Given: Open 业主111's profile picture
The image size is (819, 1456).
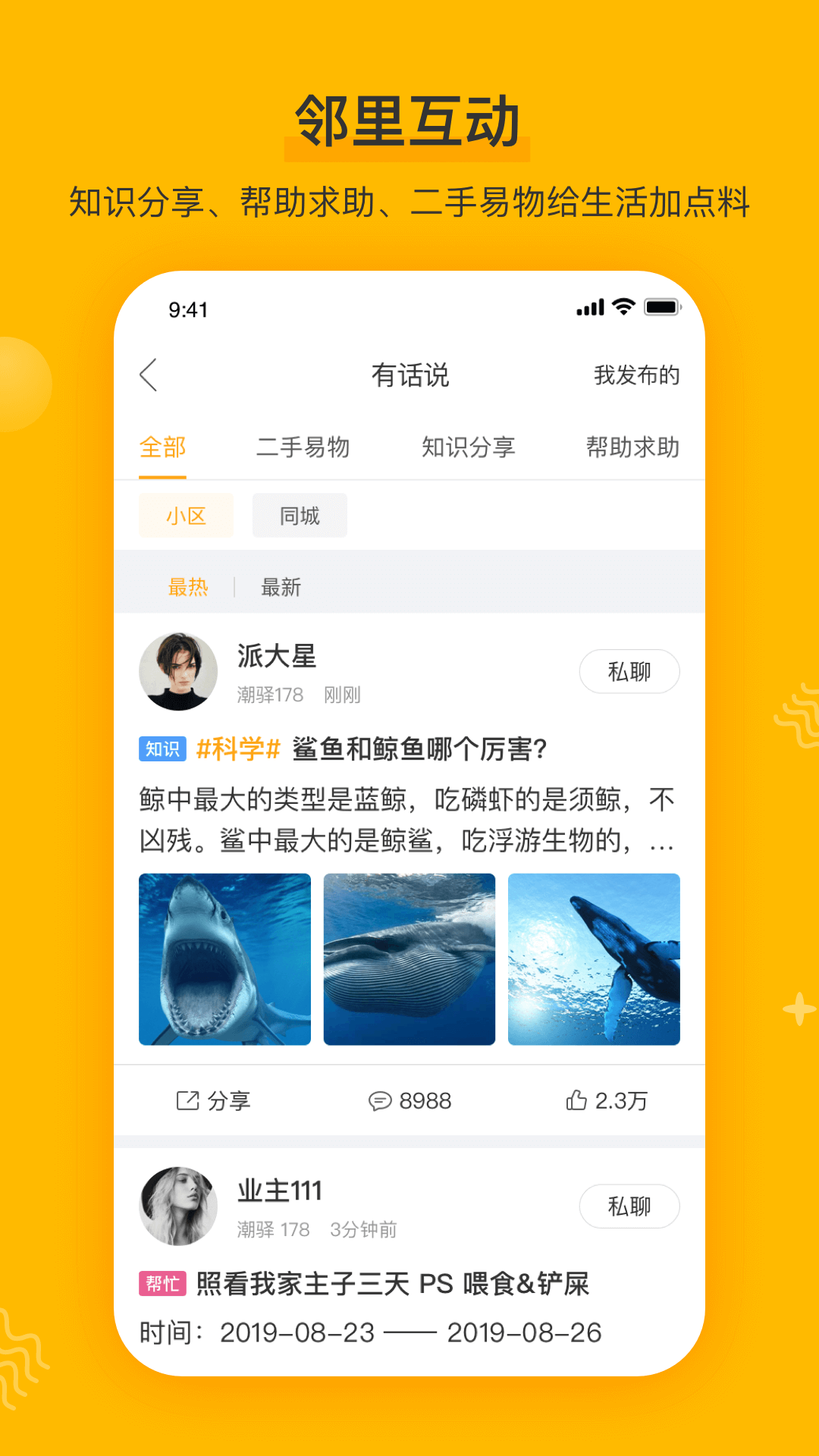Looking at the screenshot, I should coord(178,1206).
